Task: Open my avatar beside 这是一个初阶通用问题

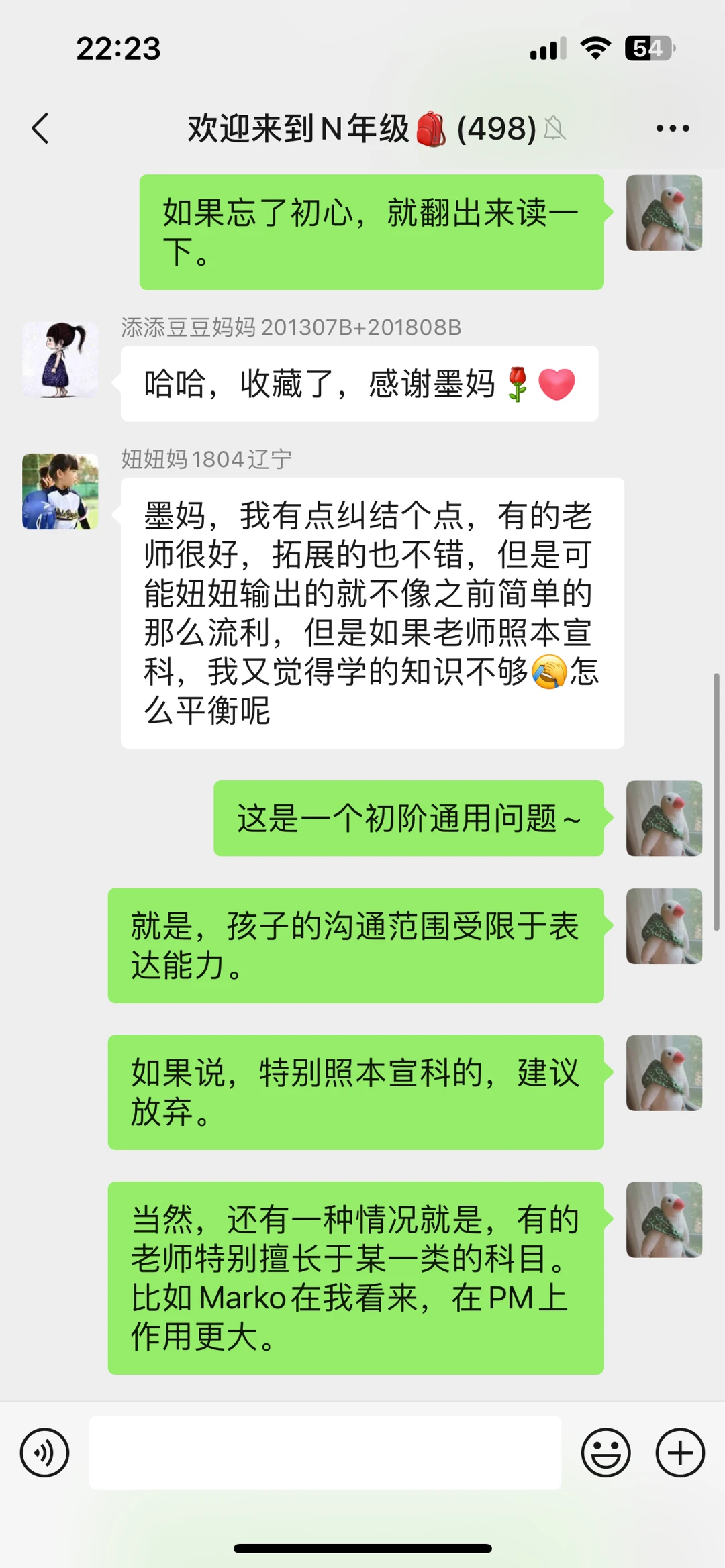Action: tap(664, 818)
